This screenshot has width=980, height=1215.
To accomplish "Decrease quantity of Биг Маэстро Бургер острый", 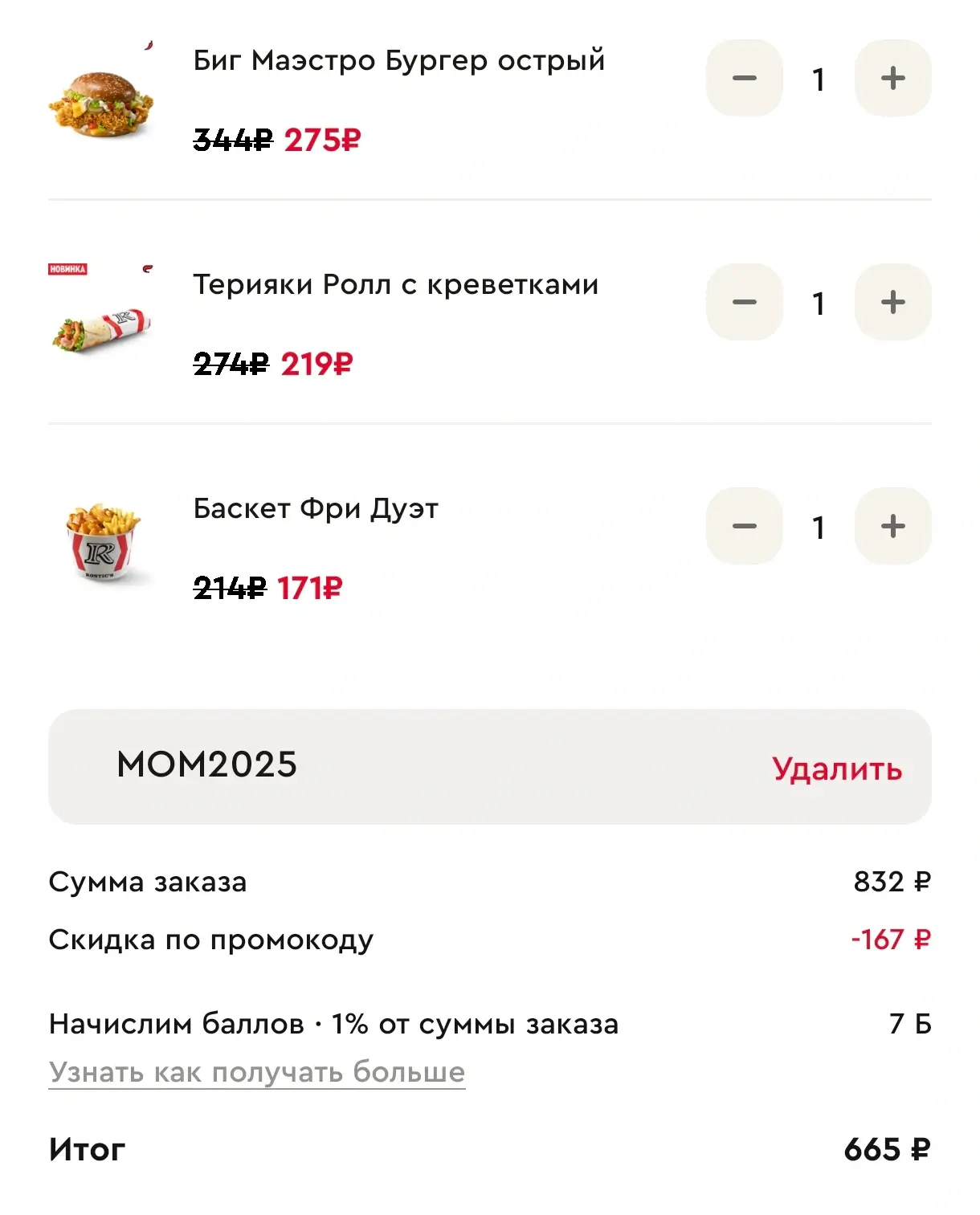I will [745, 79].
